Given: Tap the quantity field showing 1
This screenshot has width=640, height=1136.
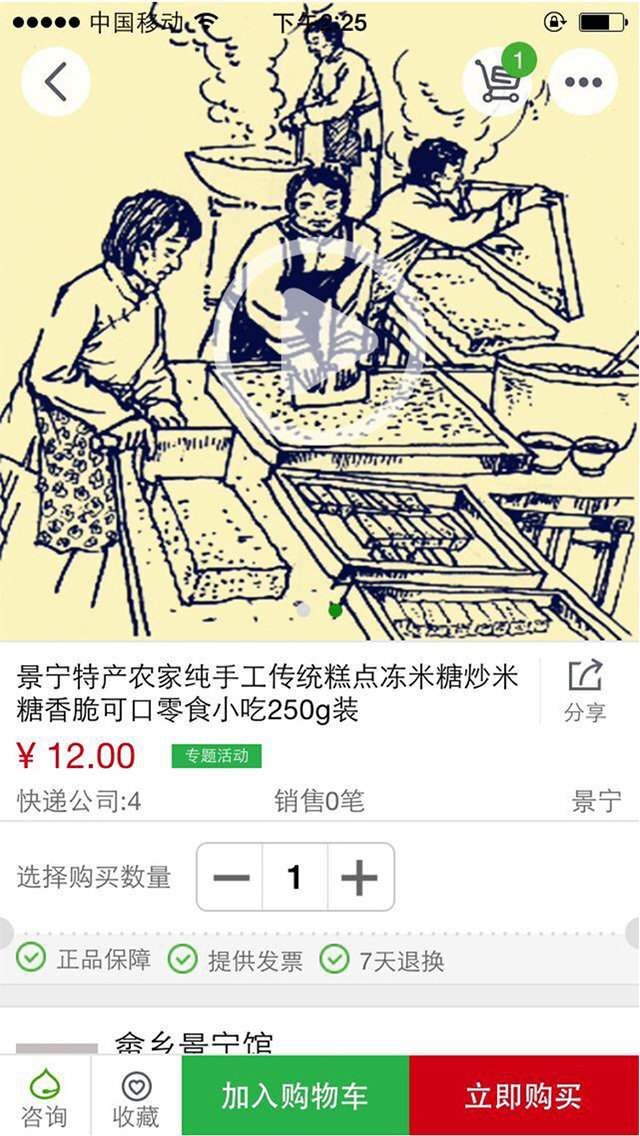Looking at the screenshot, I should pos(295,877).
